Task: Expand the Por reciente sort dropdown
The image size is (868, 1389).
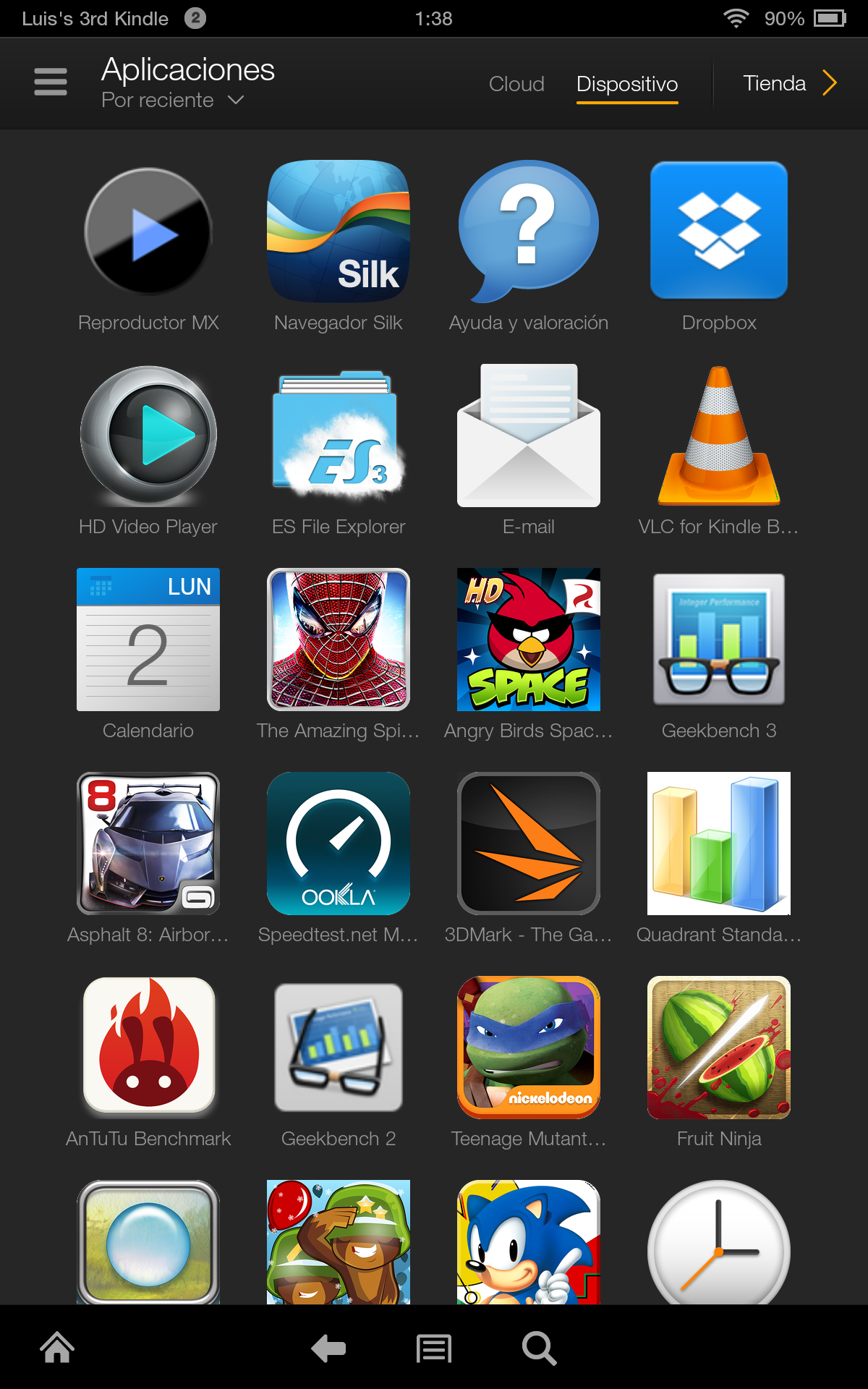Action: [x=172, y=100]
